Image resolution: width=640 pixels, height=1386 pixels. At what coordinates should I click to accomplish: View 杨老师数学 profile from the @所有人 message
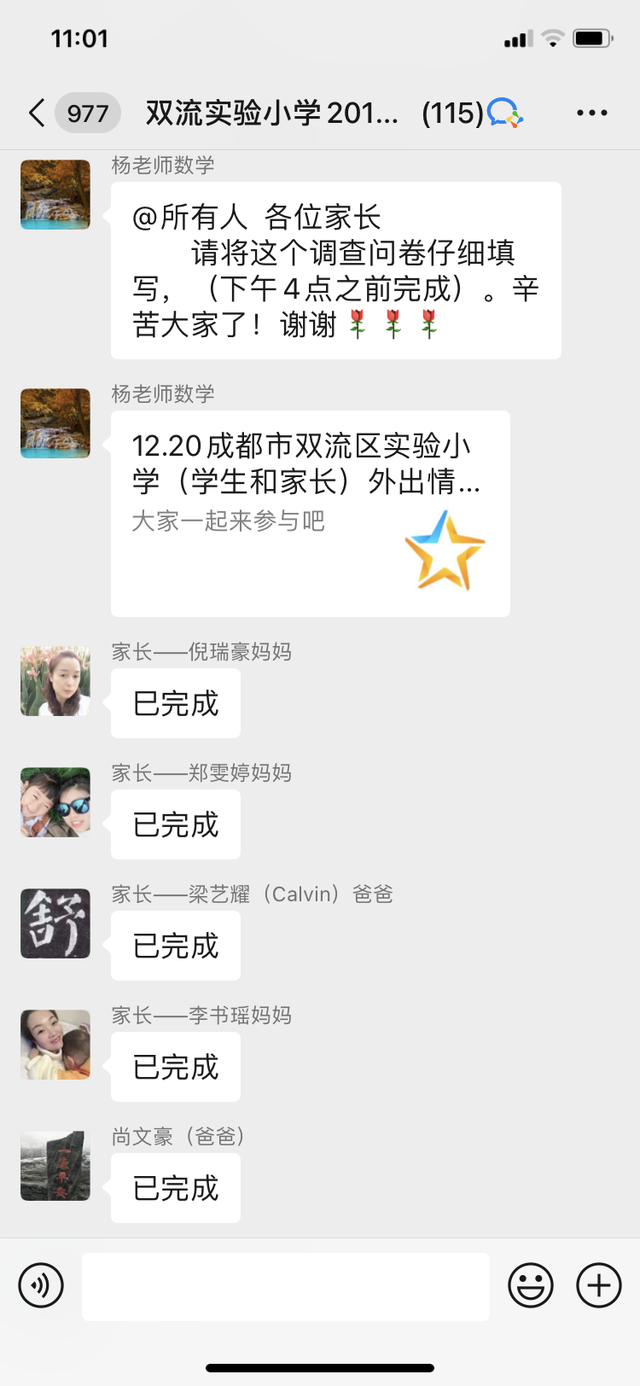point(55,195)
